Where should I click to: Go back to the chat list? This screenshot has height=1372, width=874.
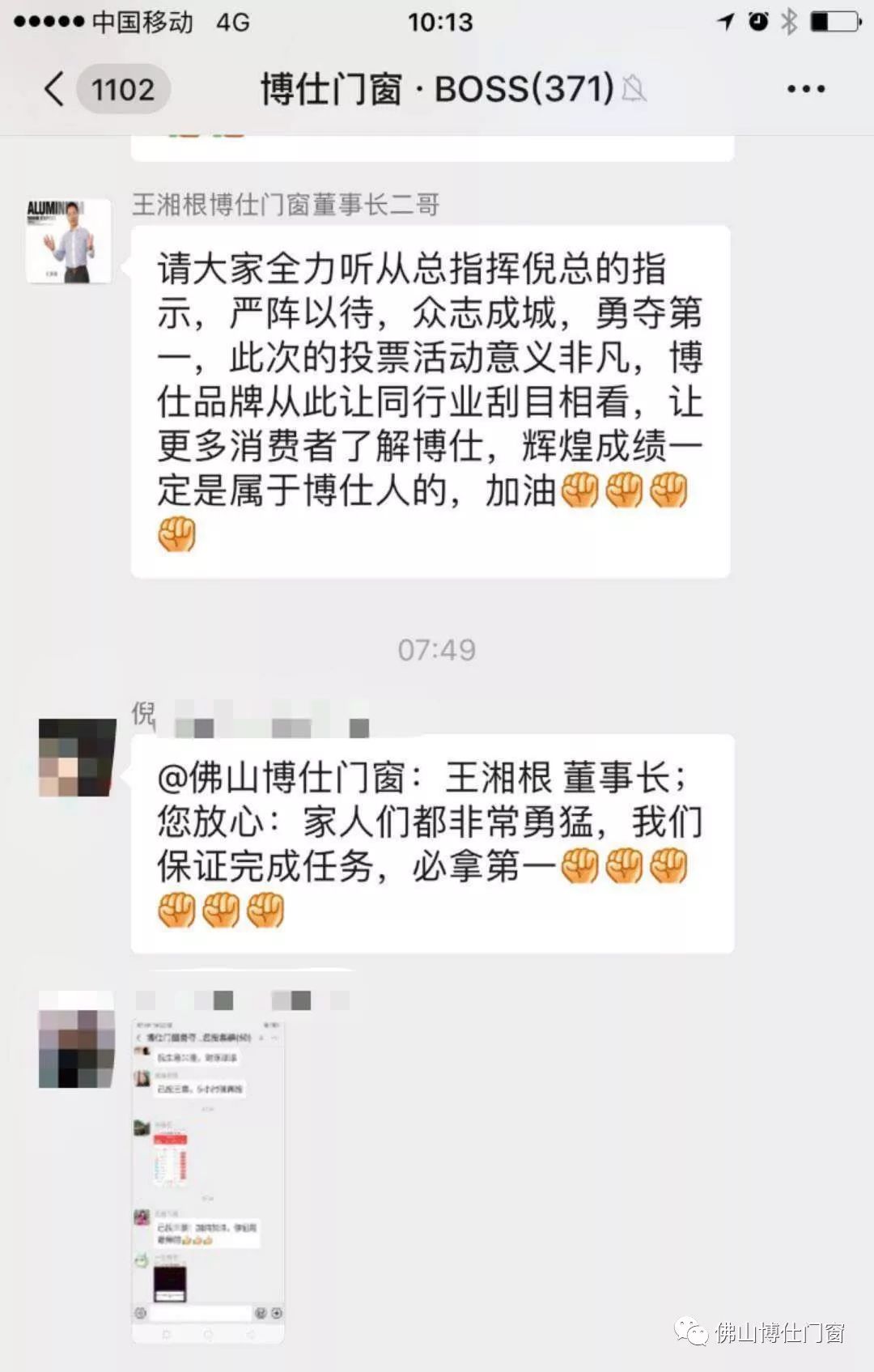pyautogui.click(x=57, y=88)
